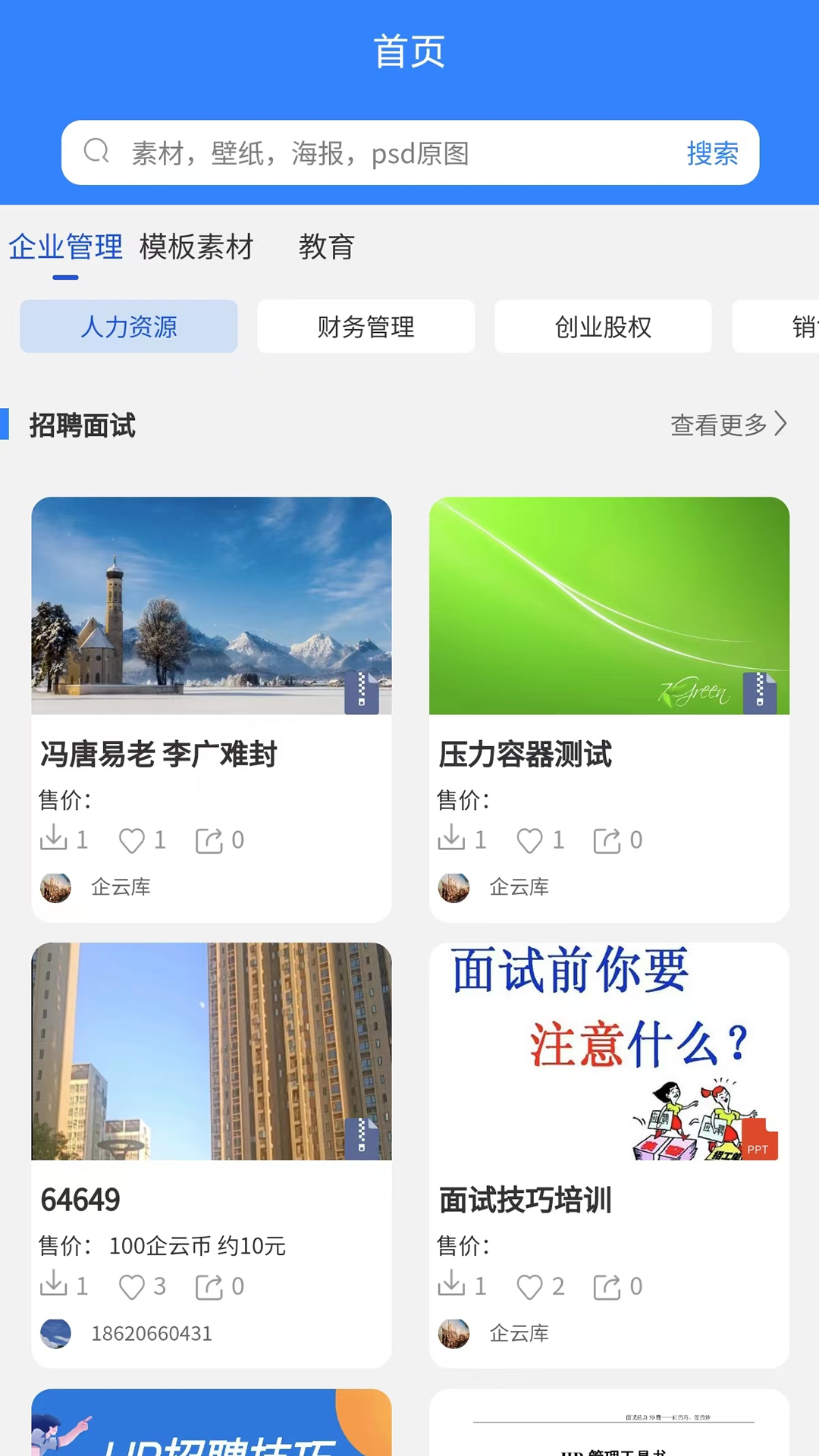
Task: Open the 压力容器测试 green thumbnail
Action: [608, 604]
